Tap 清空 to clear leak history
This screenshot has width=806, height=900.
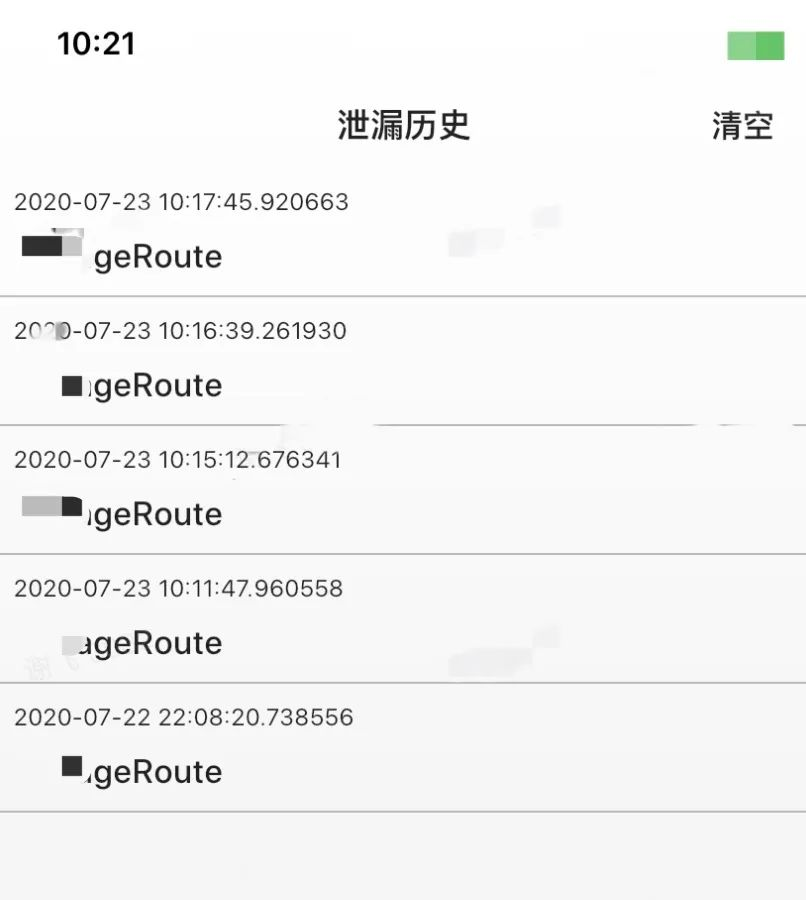pyautogui.click(x=742, y=126)
